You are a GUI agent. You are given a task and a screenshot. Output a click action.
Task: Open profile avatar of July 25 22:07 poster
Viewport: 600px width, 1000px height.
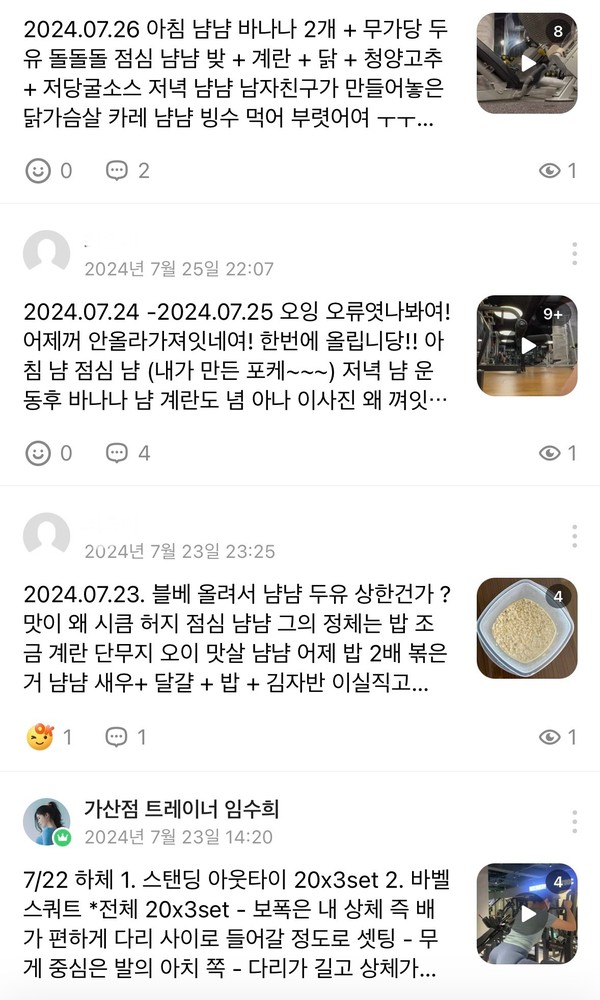click(47, 254)
